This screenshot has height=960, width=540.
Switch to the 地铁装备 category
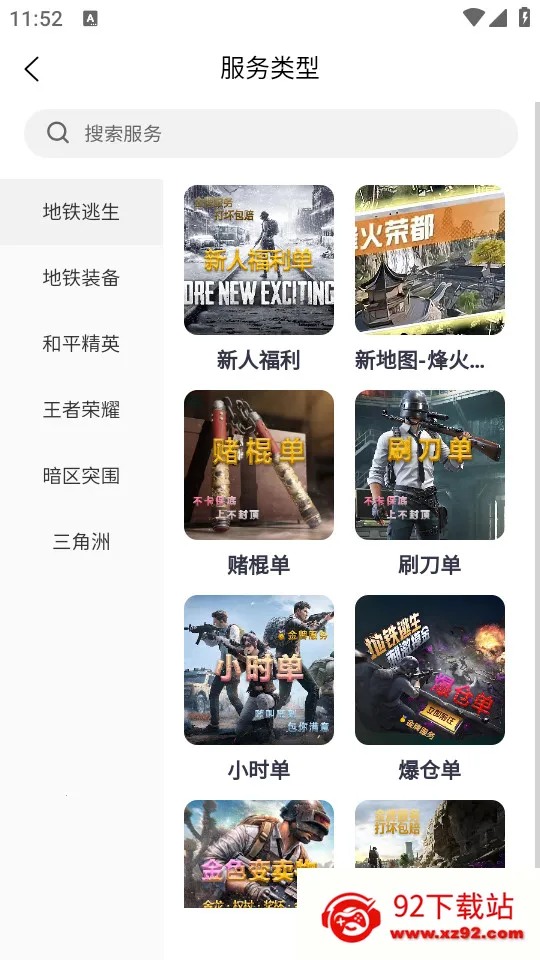(81, 278)
